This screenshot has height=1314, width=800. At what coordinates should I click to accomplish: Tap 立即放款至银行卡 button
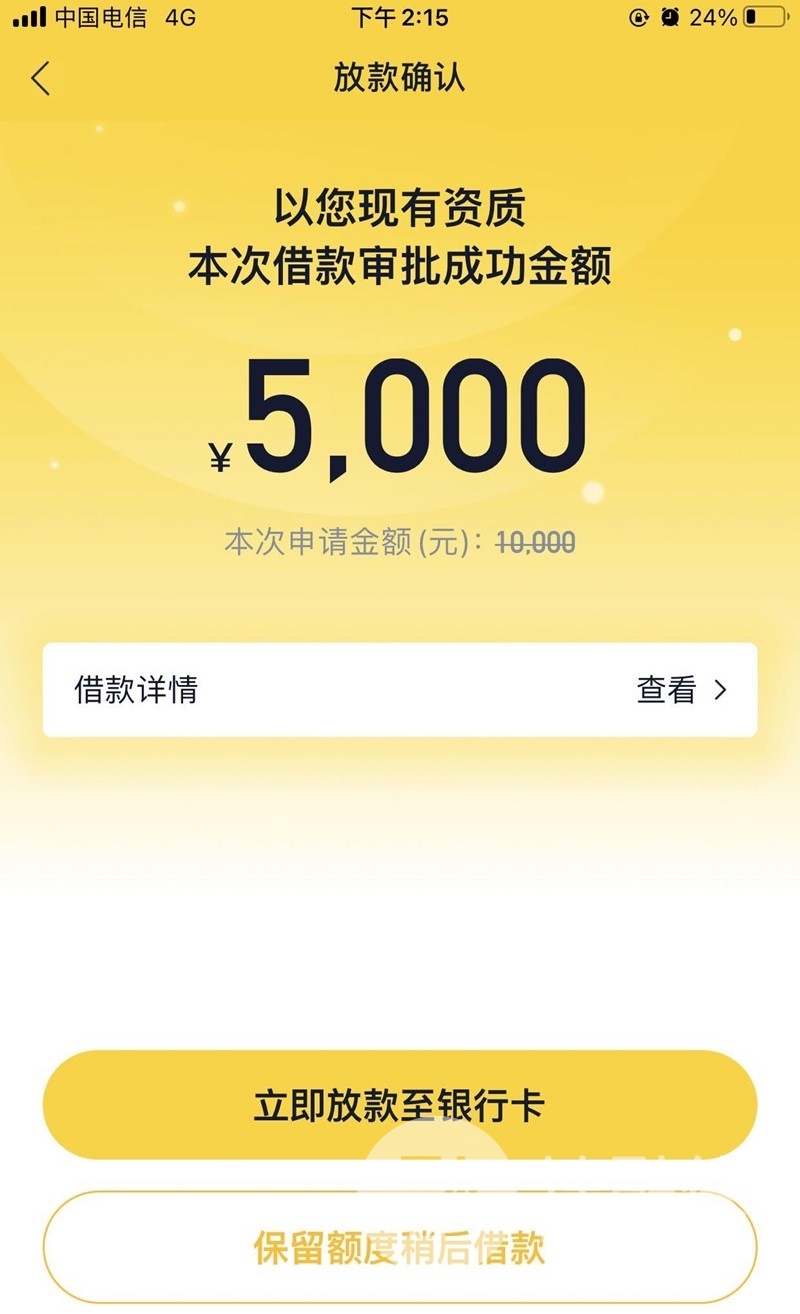click(x=400, y=1106)
